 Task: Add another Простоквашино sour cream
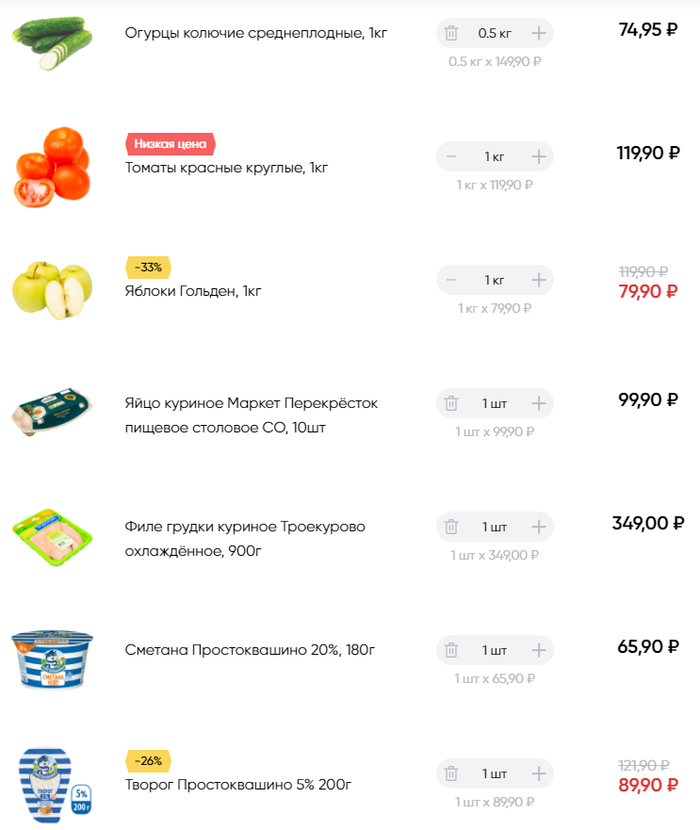point(539,650)
